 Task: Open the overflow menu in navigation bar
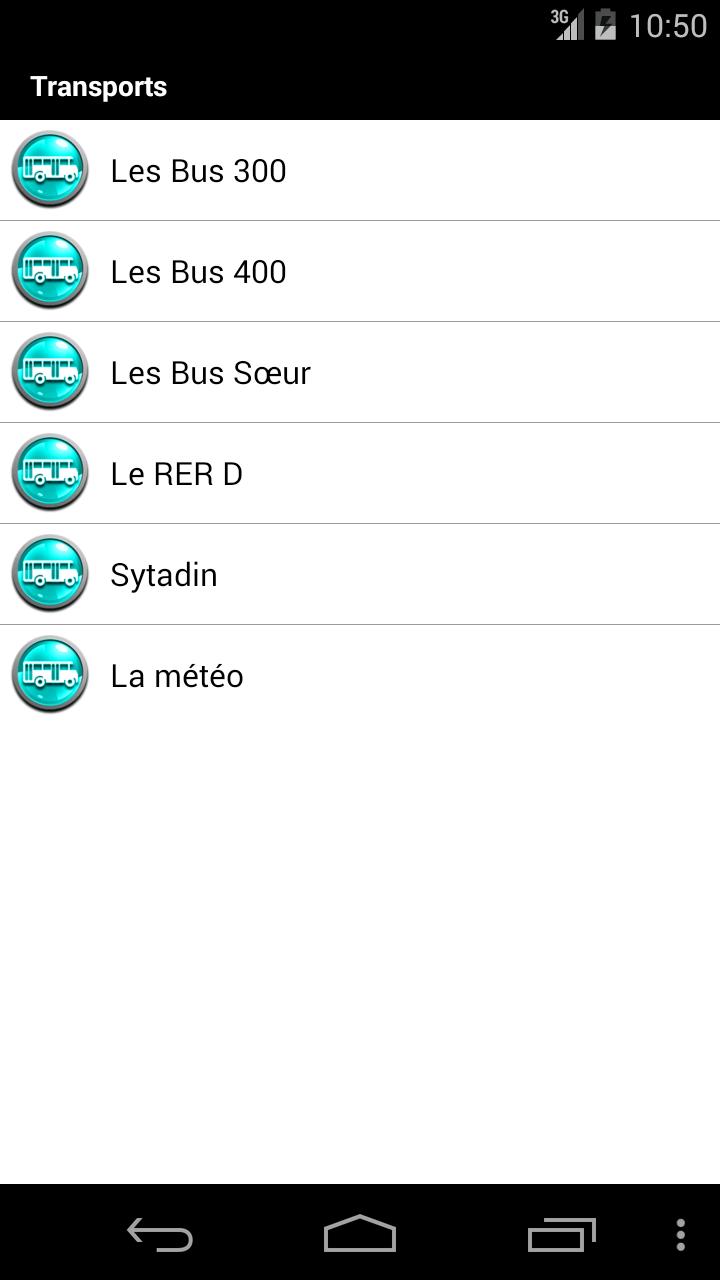tap(681, 1235)
